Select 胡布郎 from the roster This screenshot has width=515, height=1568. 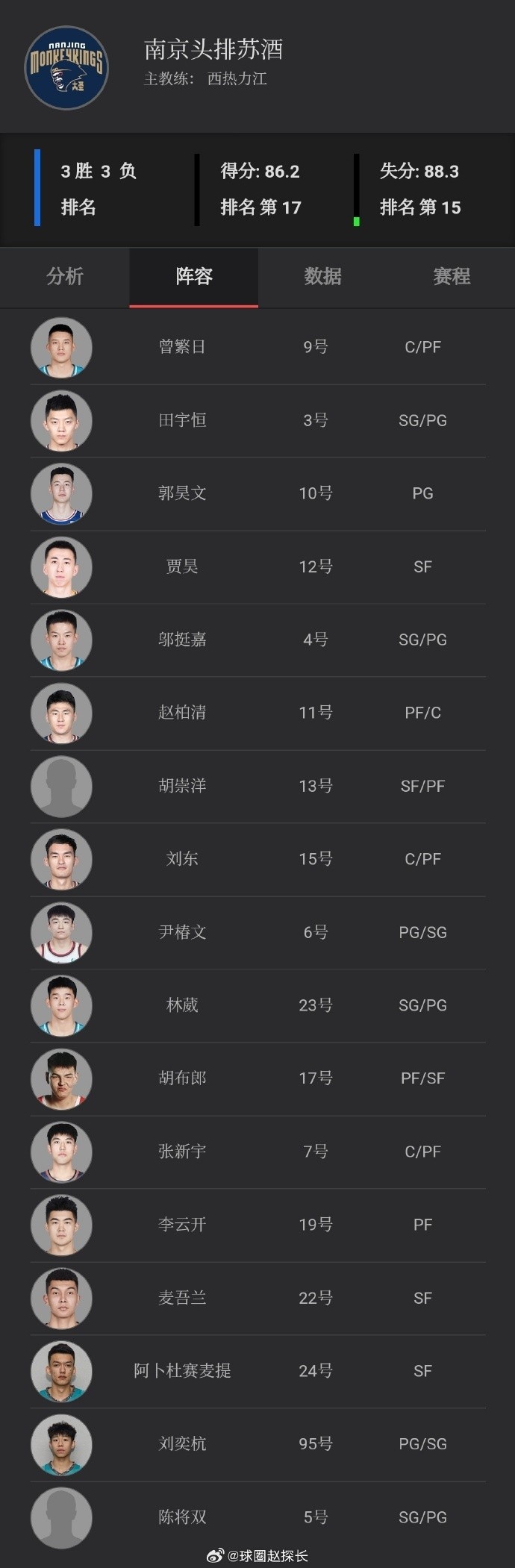[182, 1078]
